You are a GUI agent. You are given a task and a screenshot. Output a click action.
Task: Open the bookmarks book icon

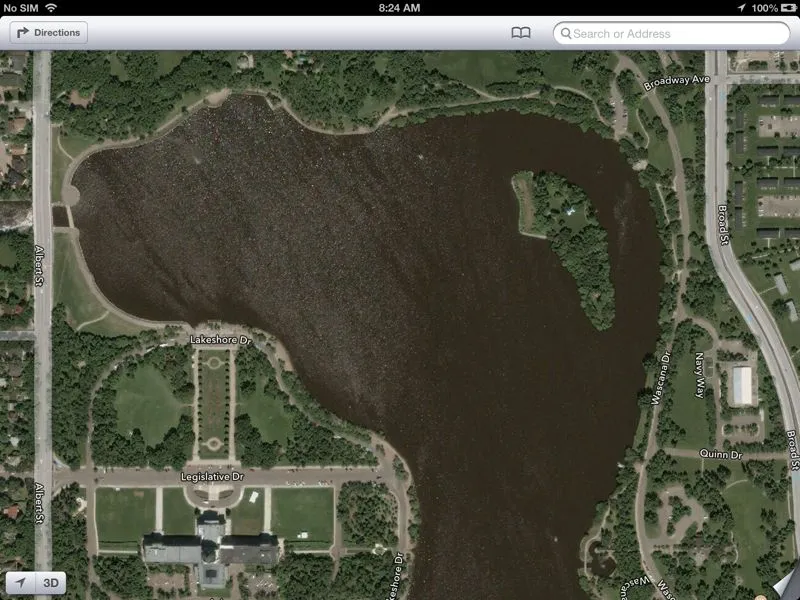520,33
